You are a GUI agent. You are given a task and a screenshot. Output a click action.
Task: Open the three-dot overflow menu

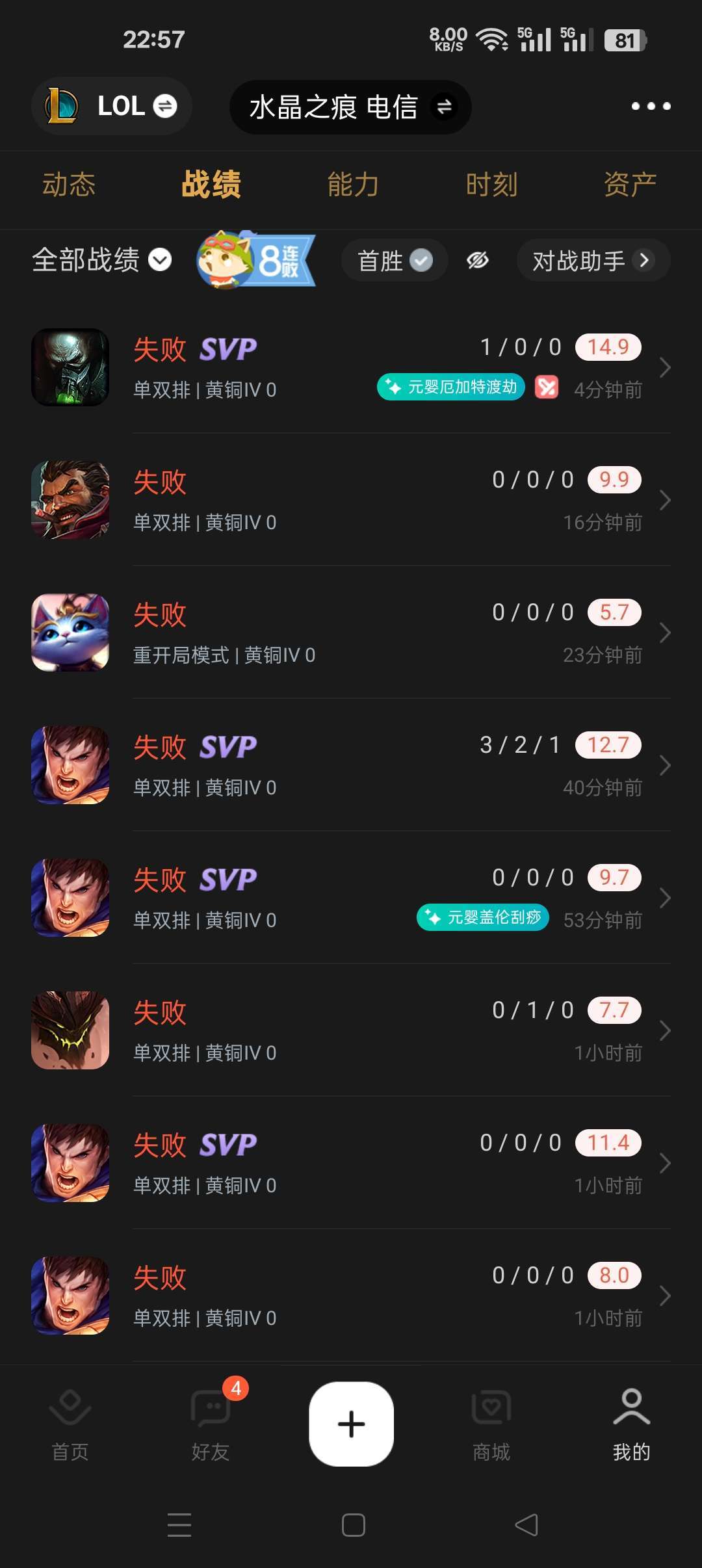651,106
